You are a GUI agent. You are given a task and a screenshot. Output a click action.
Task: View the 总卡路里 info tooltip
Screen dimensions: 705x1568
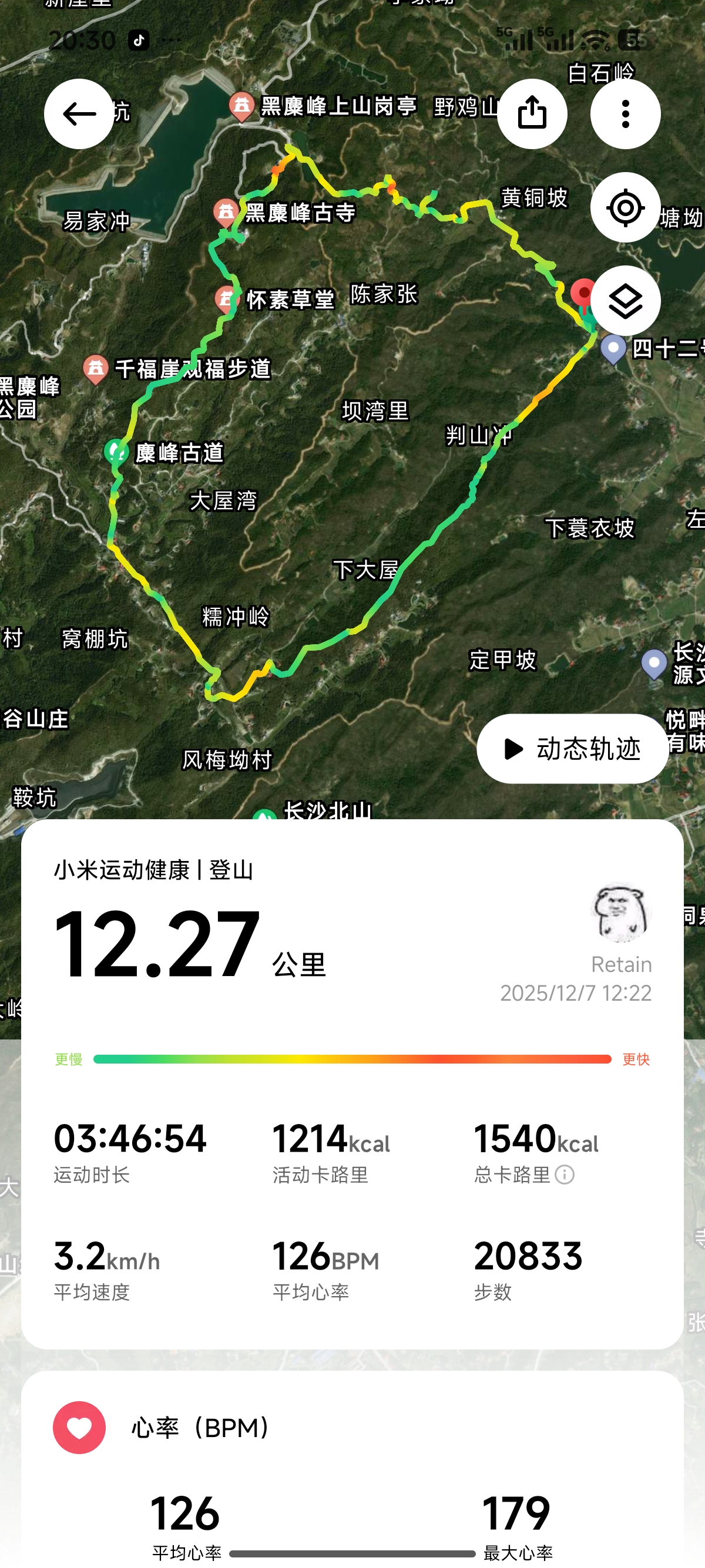pyautogui.click(x=565, y=1175)
